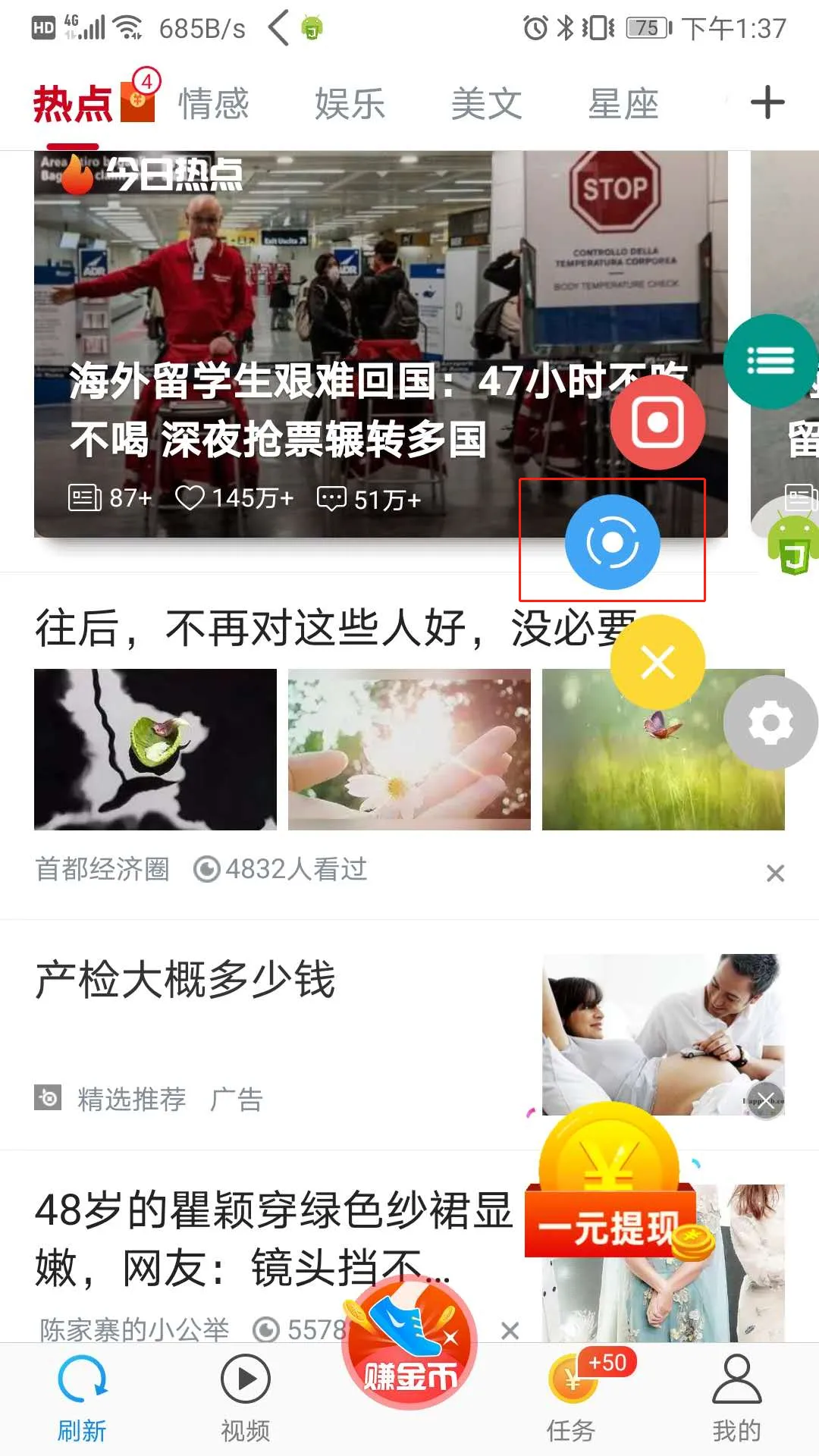Add more channels with the plus icon
819x1456 pixels.
coord(767,102)
